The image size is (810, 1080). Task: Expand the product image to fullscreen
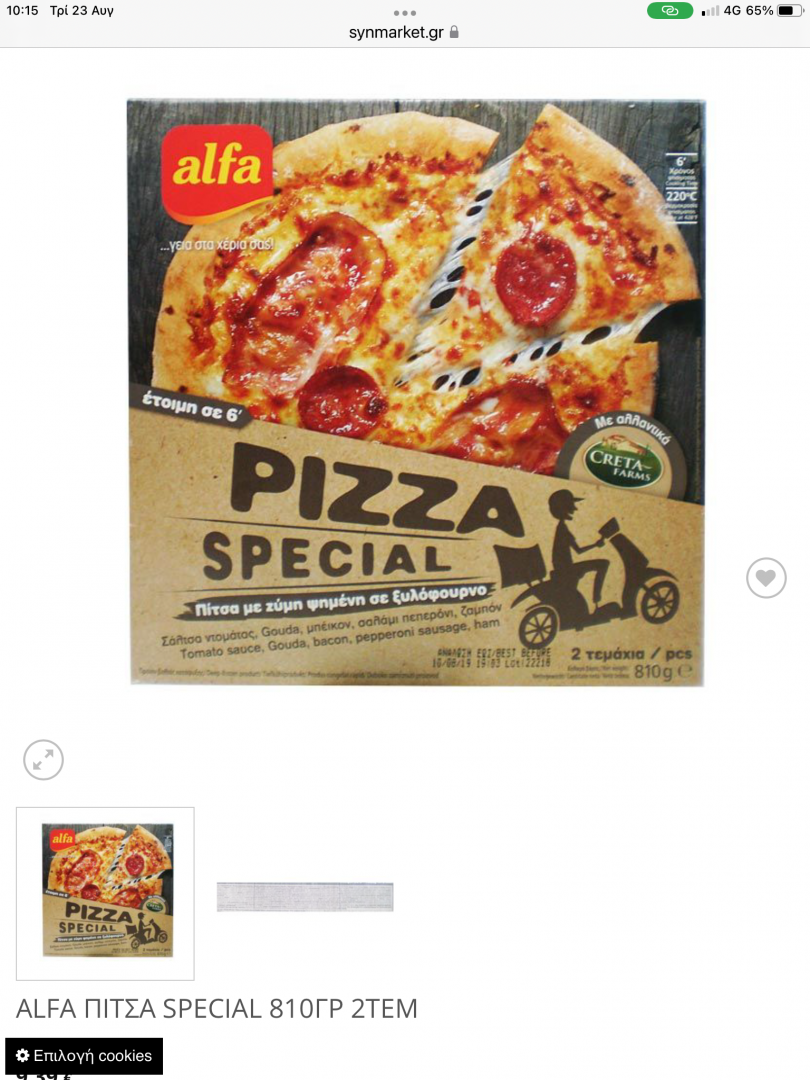(x=43, y=760)
